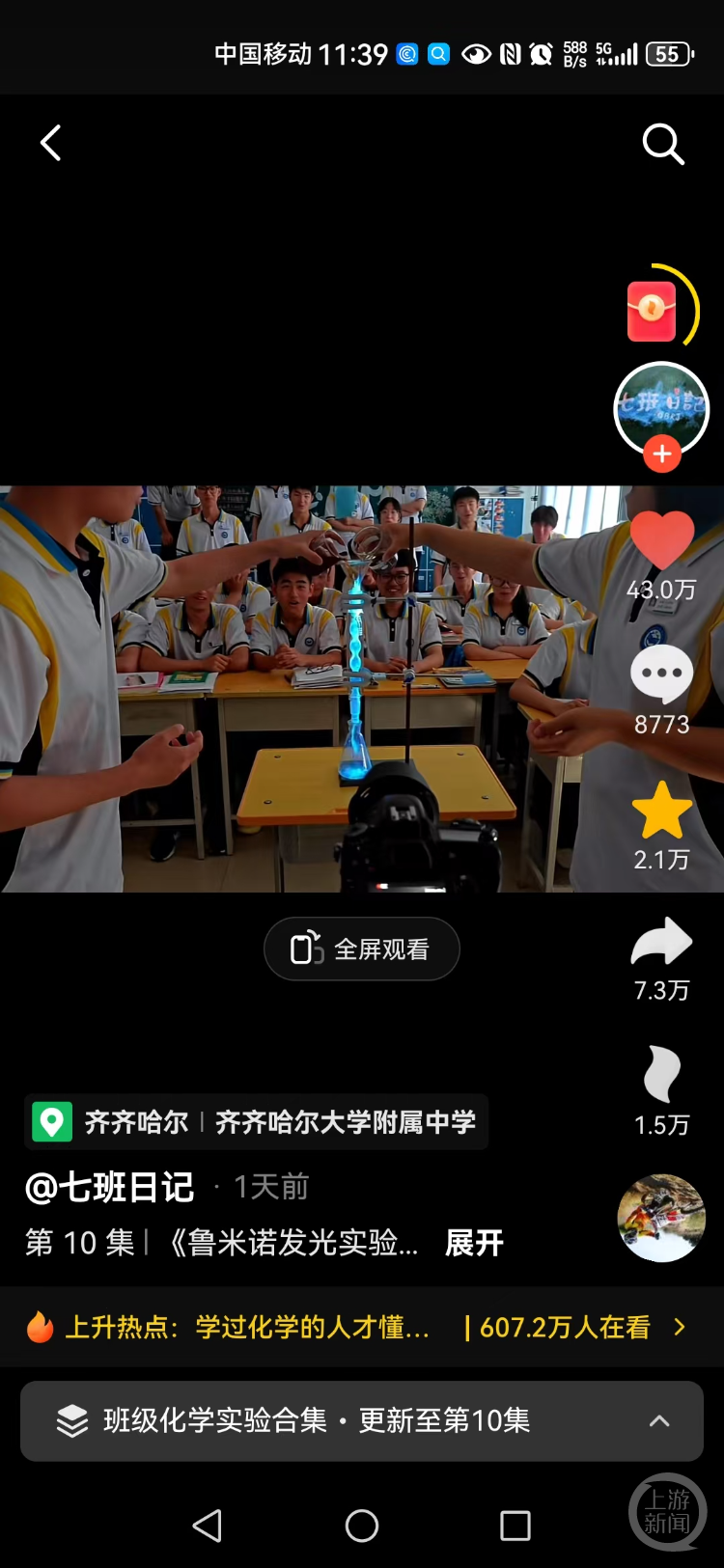This screenshot has width=724, height=1568.
Task: Open the rotating music disc
Action: click(x=661, y=1218)
